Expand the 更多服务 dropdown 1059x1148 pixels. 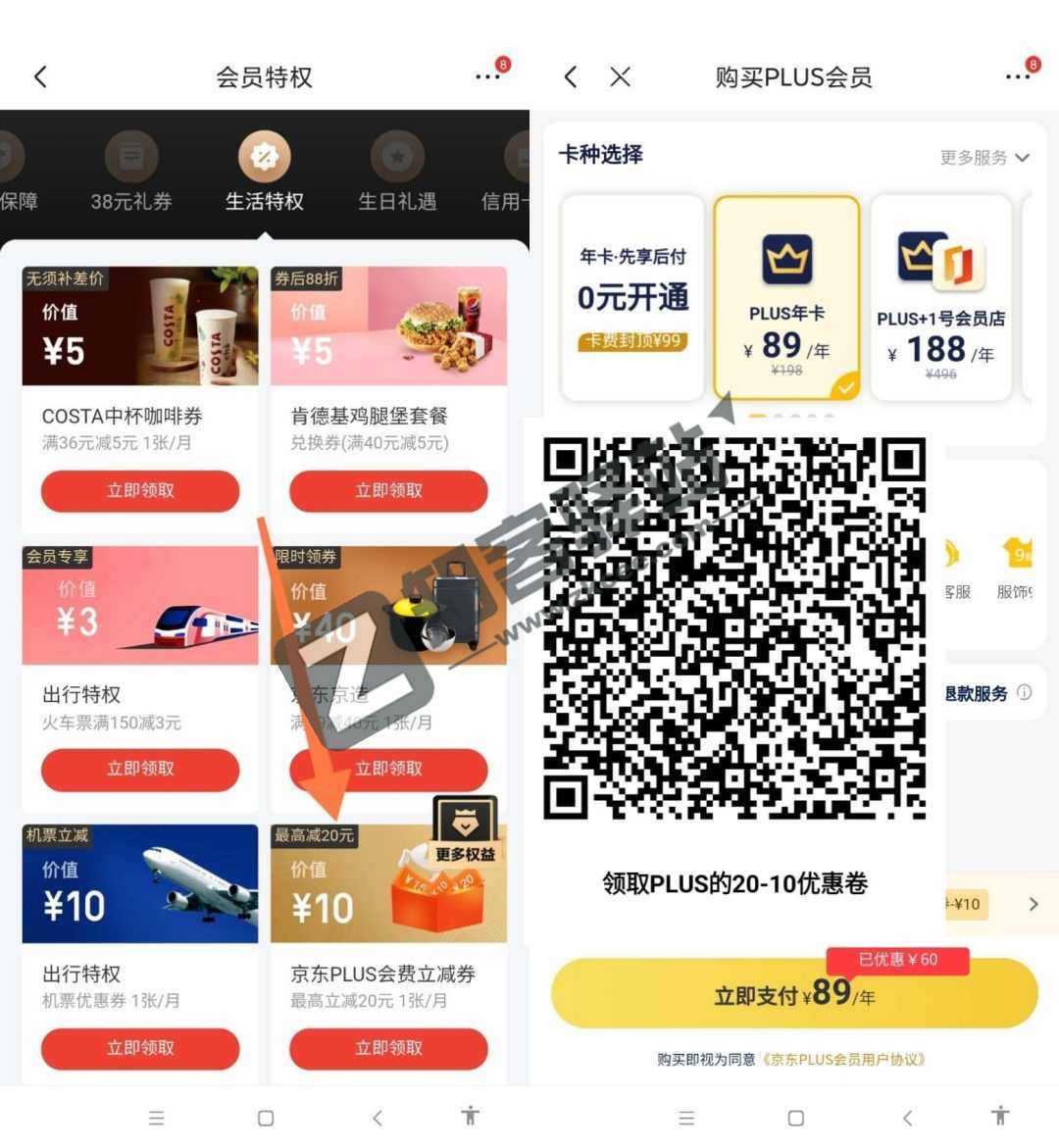(985, 157)
